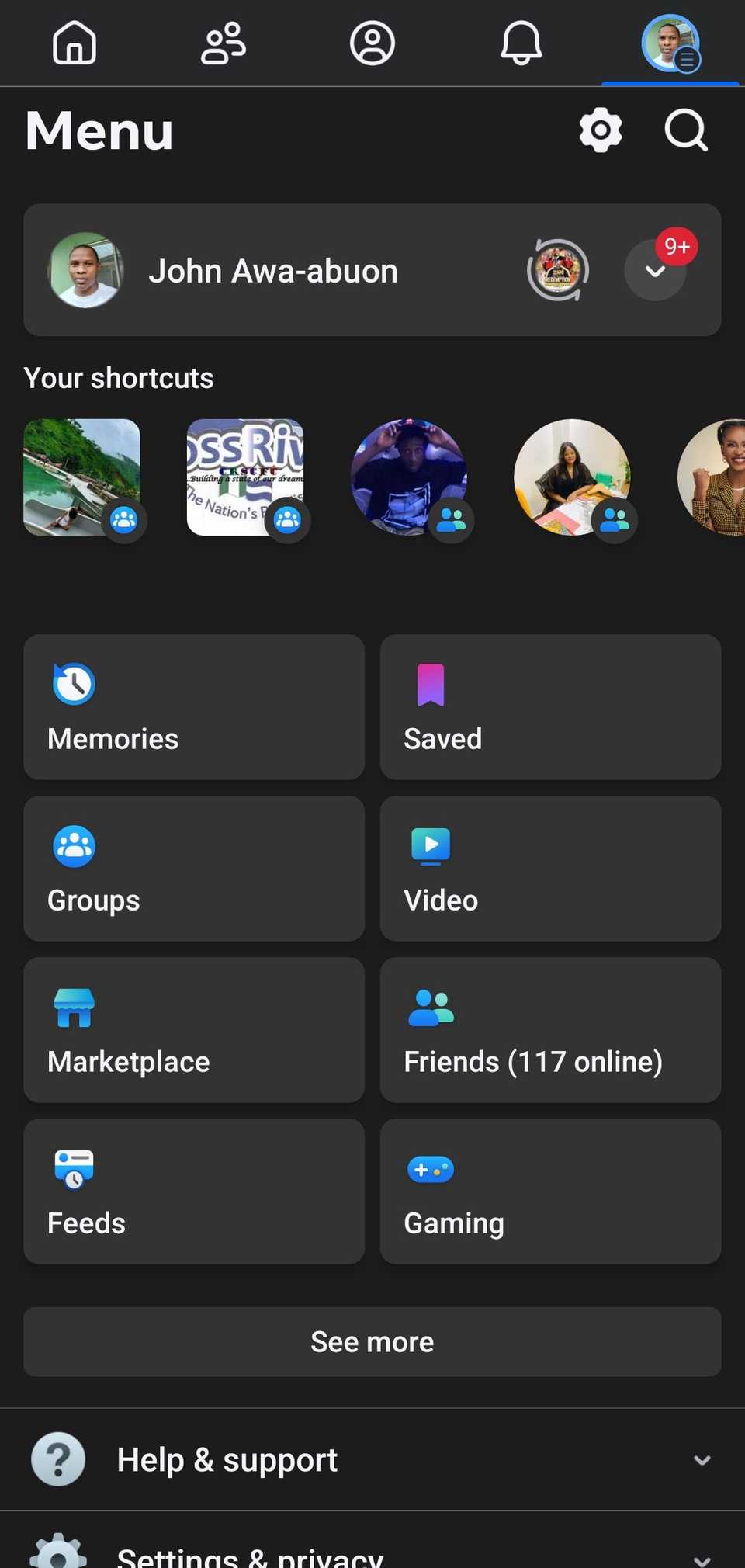Open Groups shortcut
745x1568 pixels.
pos(193,869)
